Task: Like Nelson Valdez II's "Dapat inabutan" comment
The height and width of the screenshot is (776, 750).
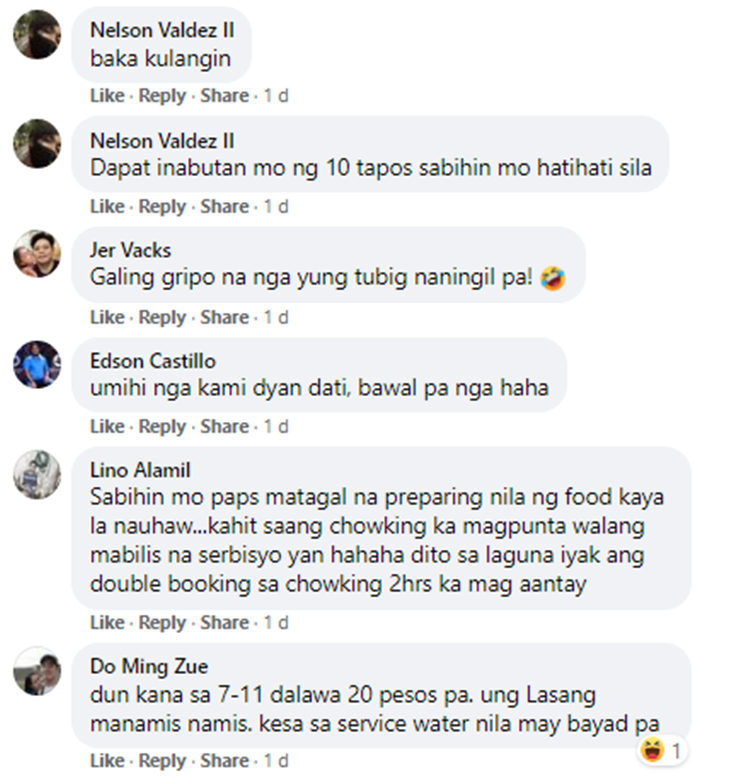Action: tap(107, 207)
